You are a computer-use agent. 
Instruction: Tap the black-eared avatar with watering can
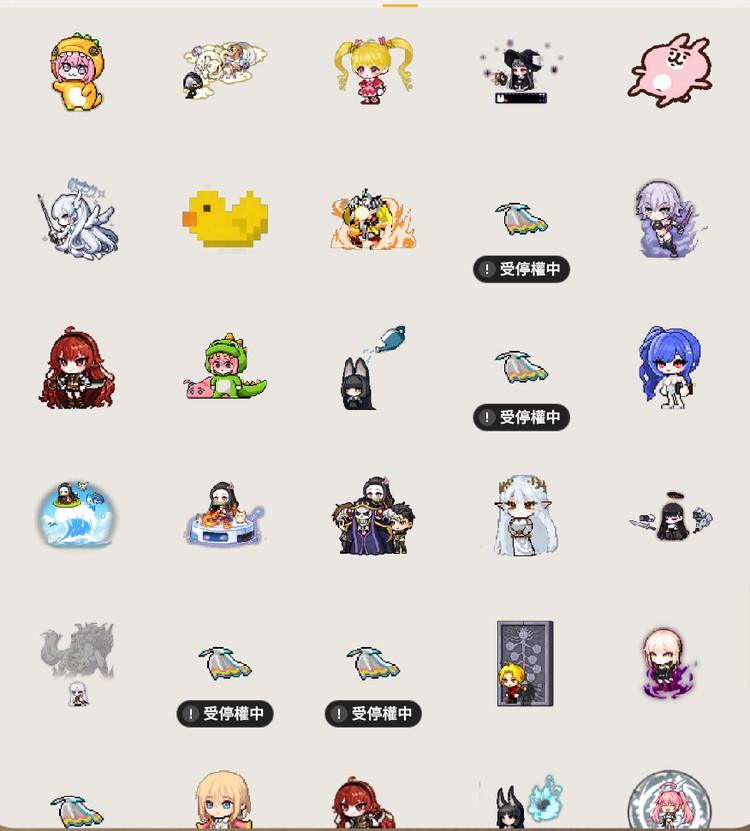point(371,368)
